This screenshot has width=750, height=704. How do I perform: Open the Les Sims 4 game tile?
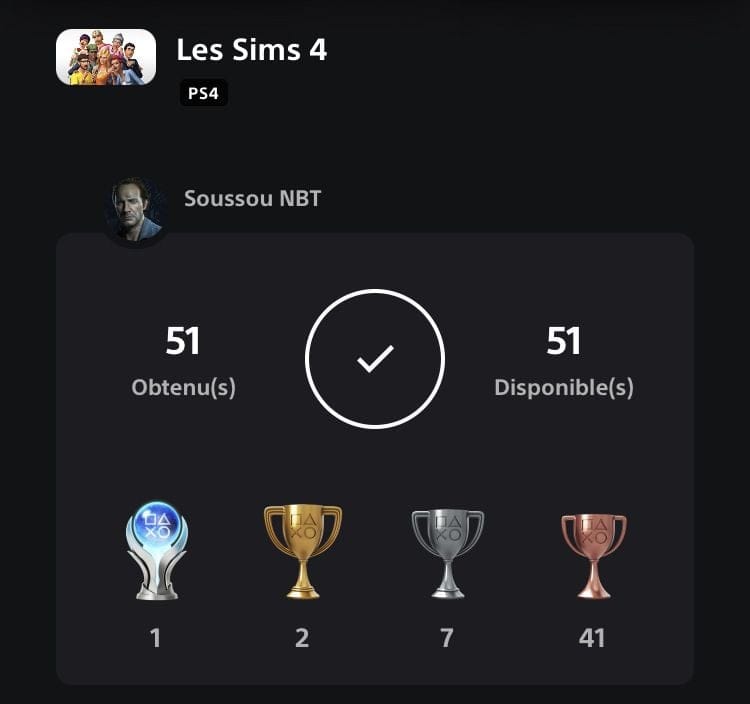tap(106, 57)
